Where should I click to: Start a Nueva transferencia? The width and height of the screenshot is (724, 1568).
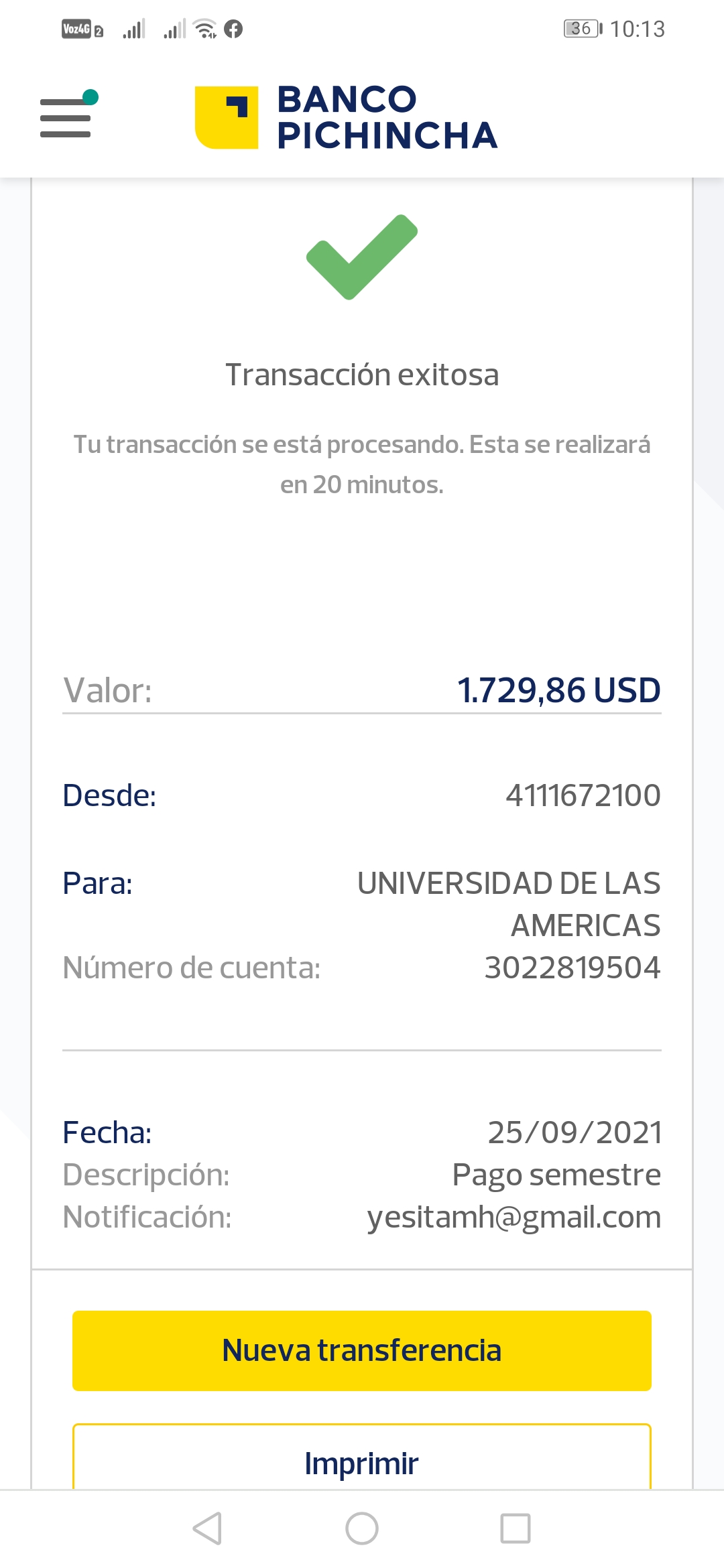pyautogui.click(x=362, y=1350)
